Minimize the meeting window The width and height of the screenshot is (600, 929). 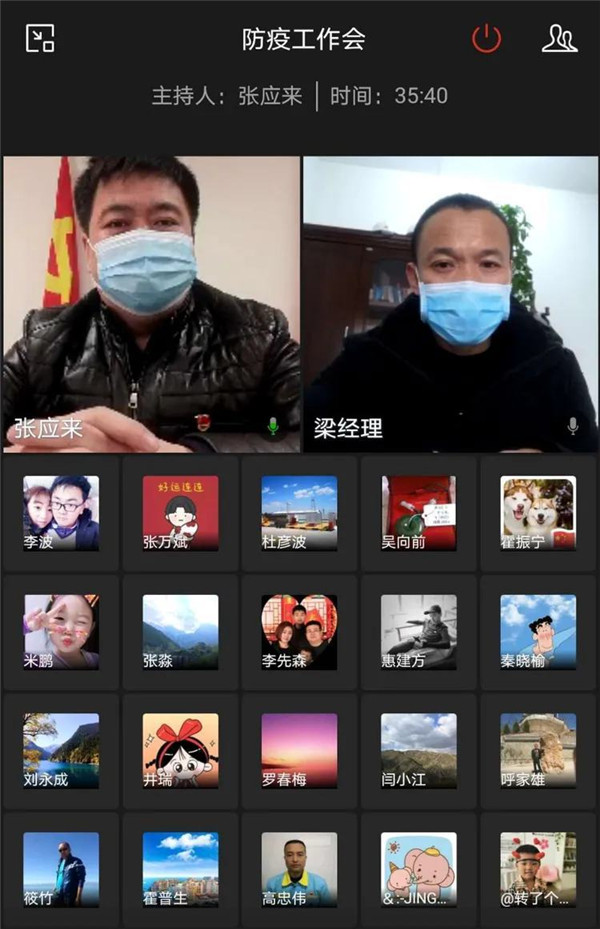pos(40,38)
